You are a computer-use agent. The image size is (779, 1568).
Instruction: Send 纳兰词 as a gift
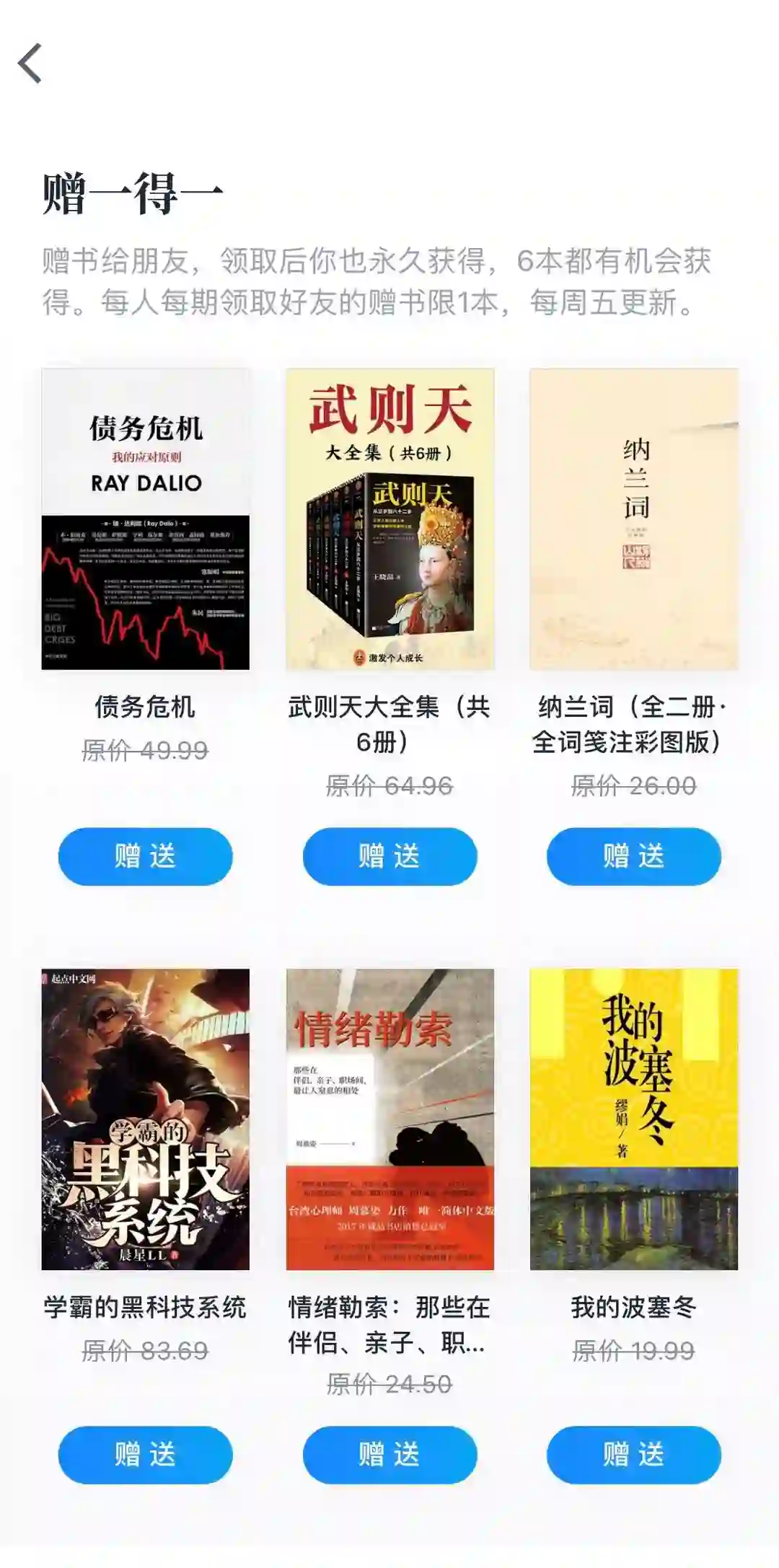(634, 856)
